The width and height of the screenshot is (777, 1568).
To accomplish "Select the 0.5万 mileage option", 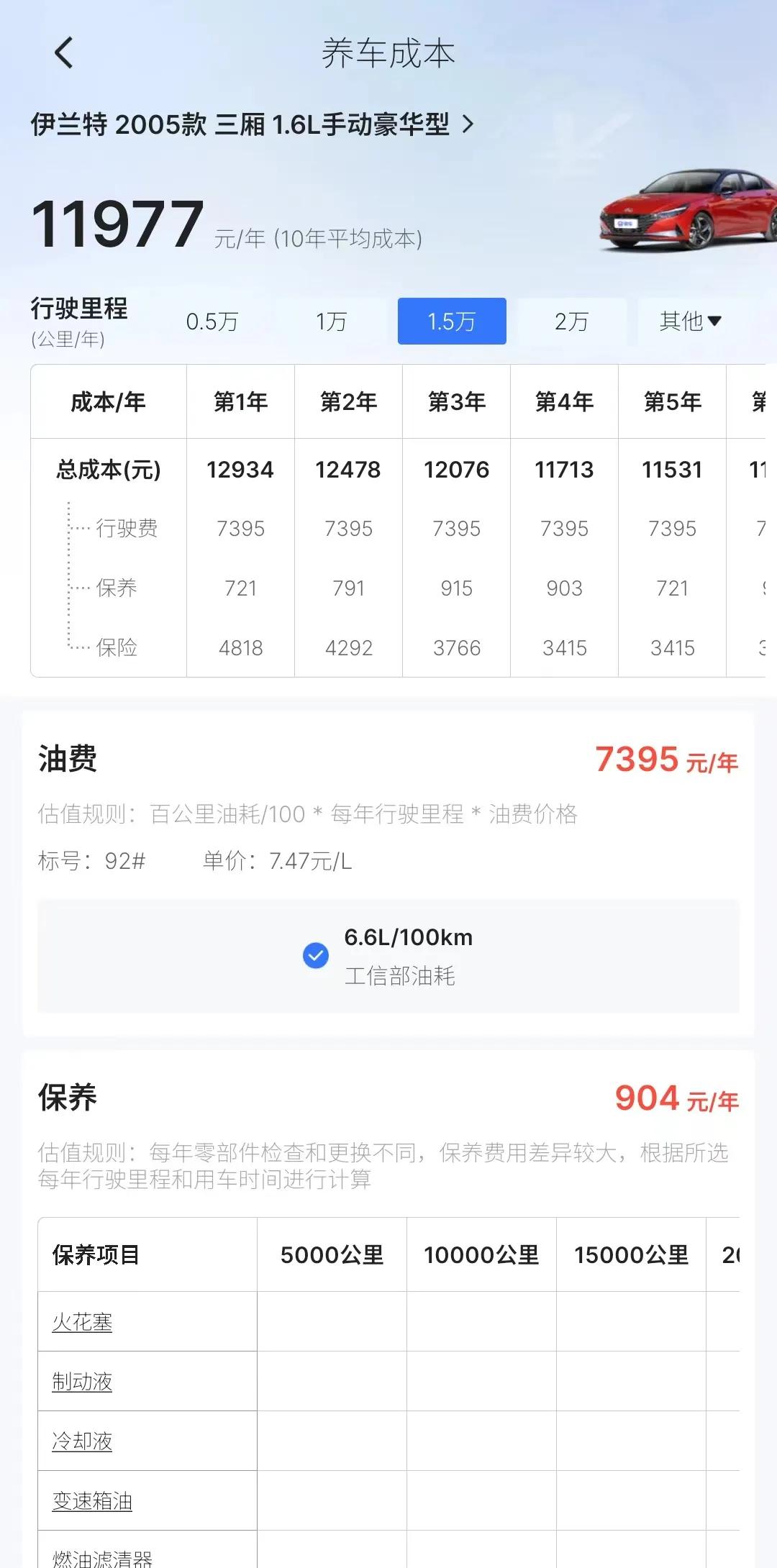I will (x=214, y=322).
